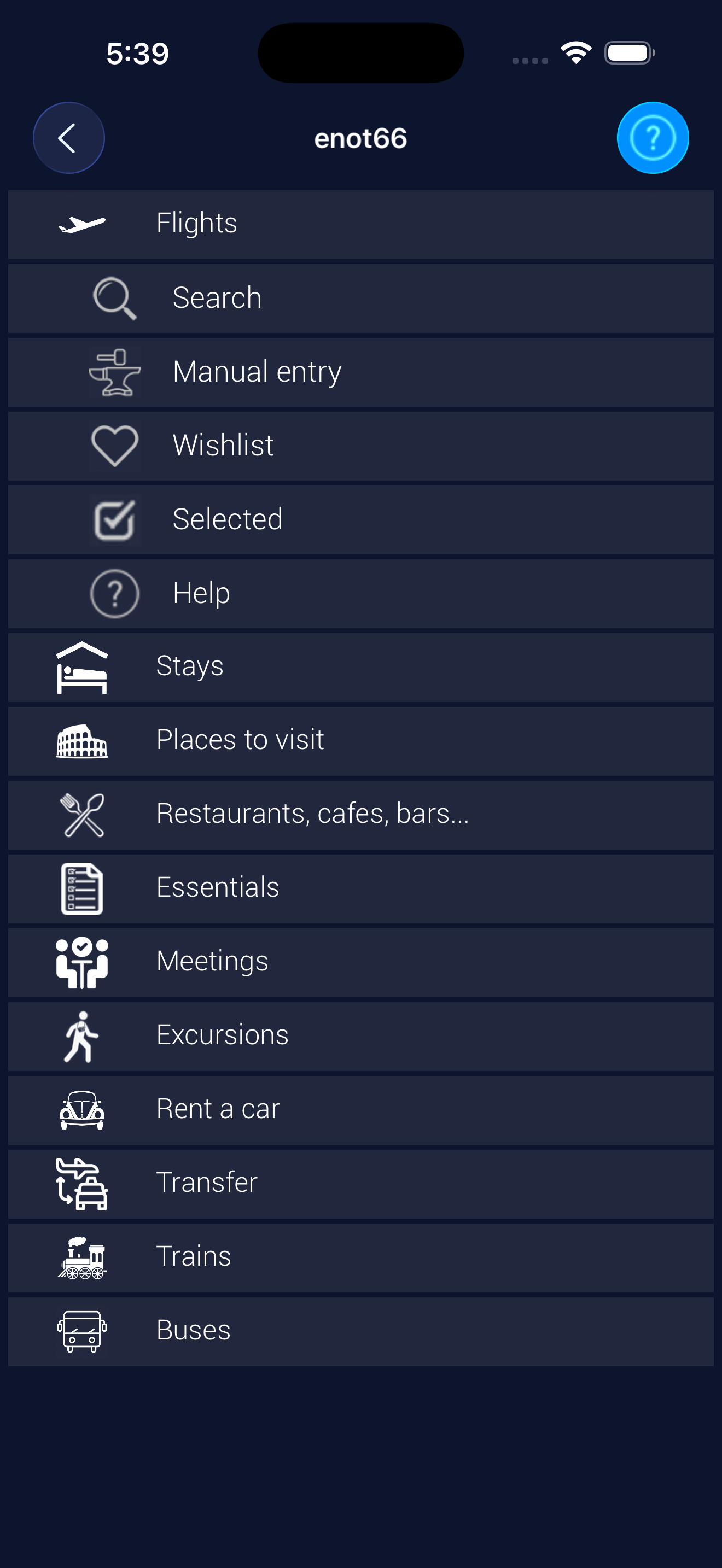Viewport: 722px width, 1568px height.
Task: Open the flights Wishlist
Action: click(360, 446)
